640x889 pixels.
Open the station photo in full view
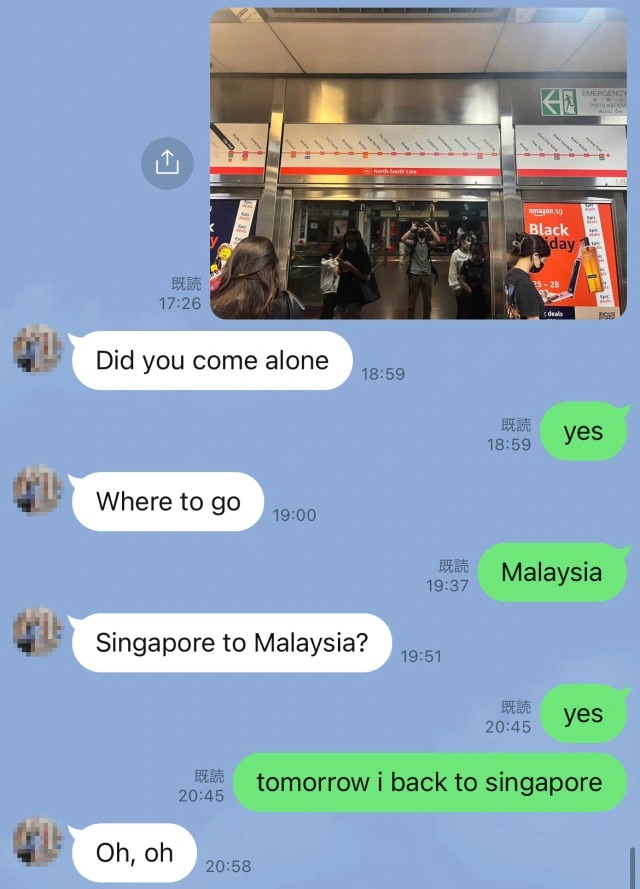[418, 165]
